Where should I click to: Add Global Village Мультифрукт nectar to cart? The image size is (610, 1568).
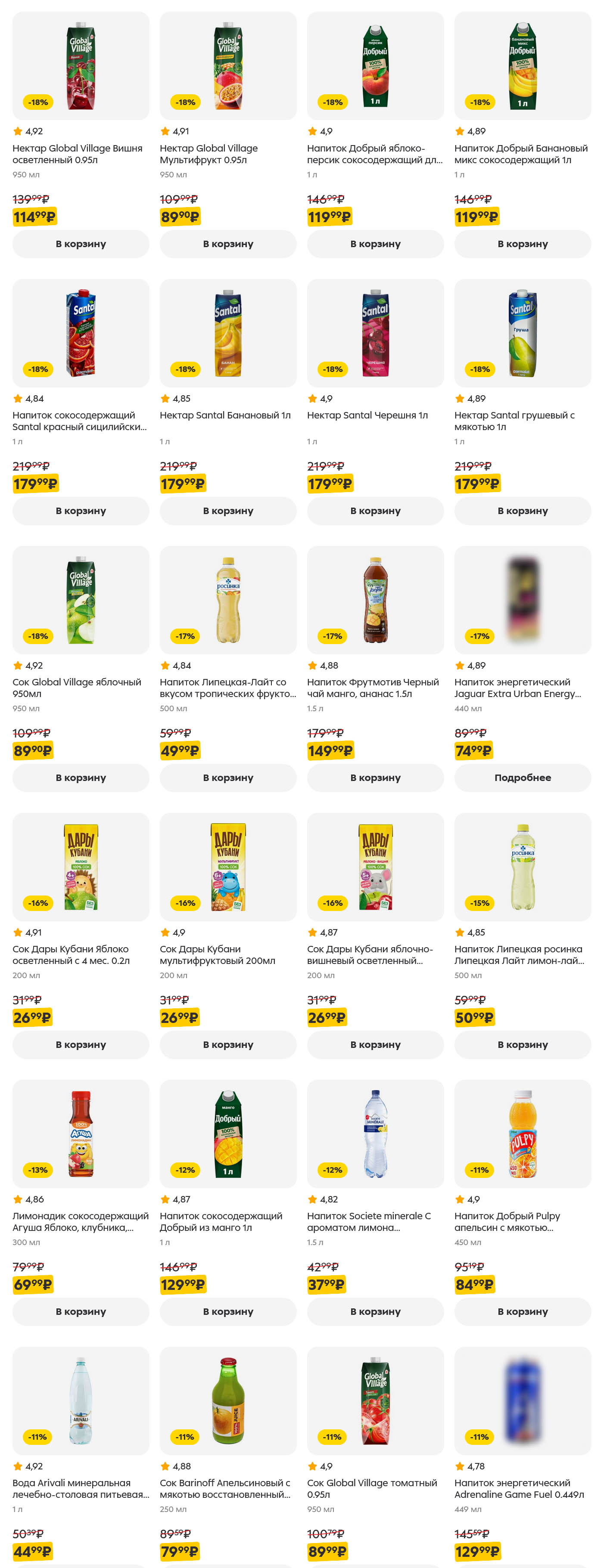pos(228,244)
